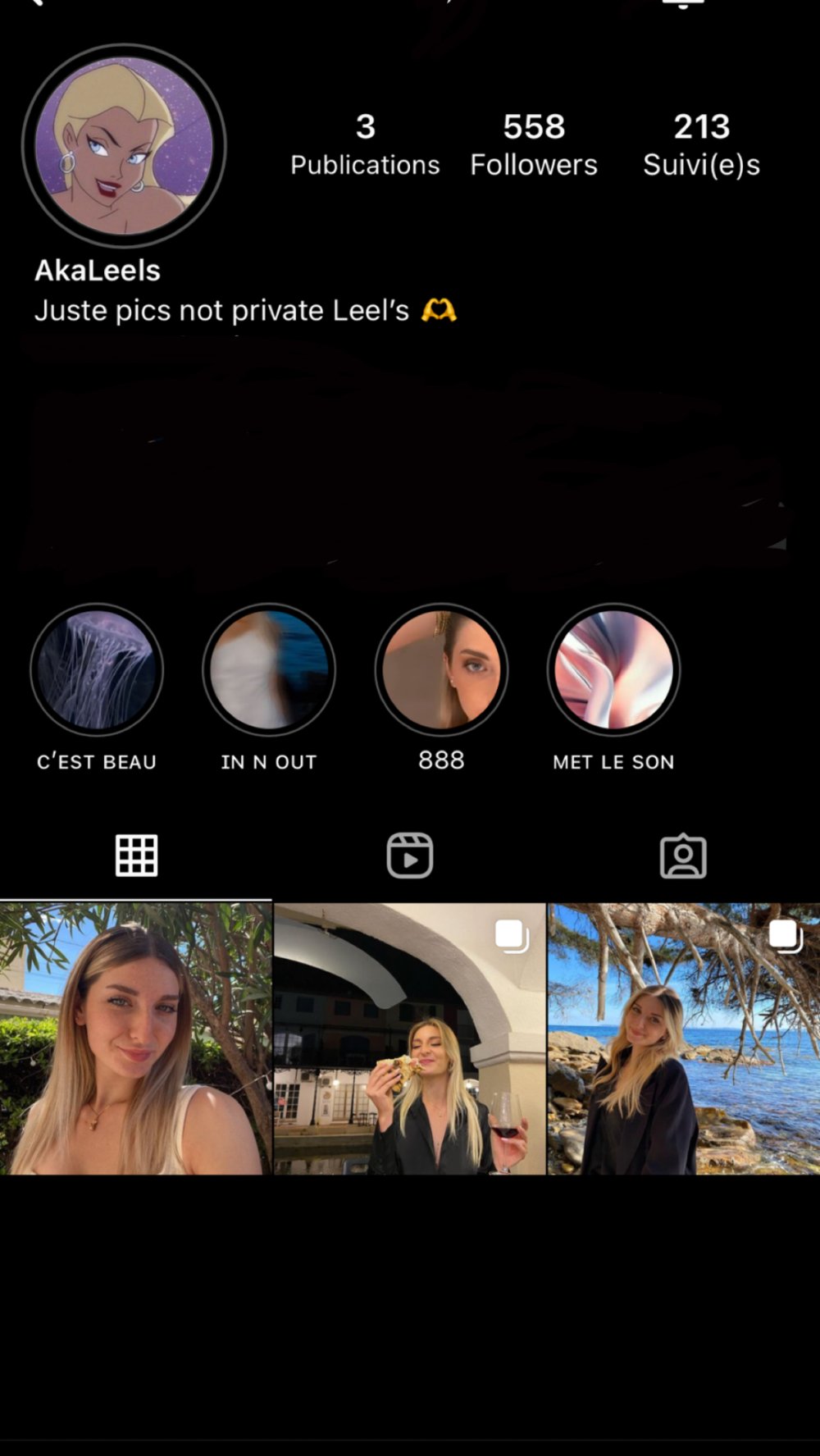Switch to the tagged photos tab
This screenshot has height=1456, width=820.
(x=683, y=856)
